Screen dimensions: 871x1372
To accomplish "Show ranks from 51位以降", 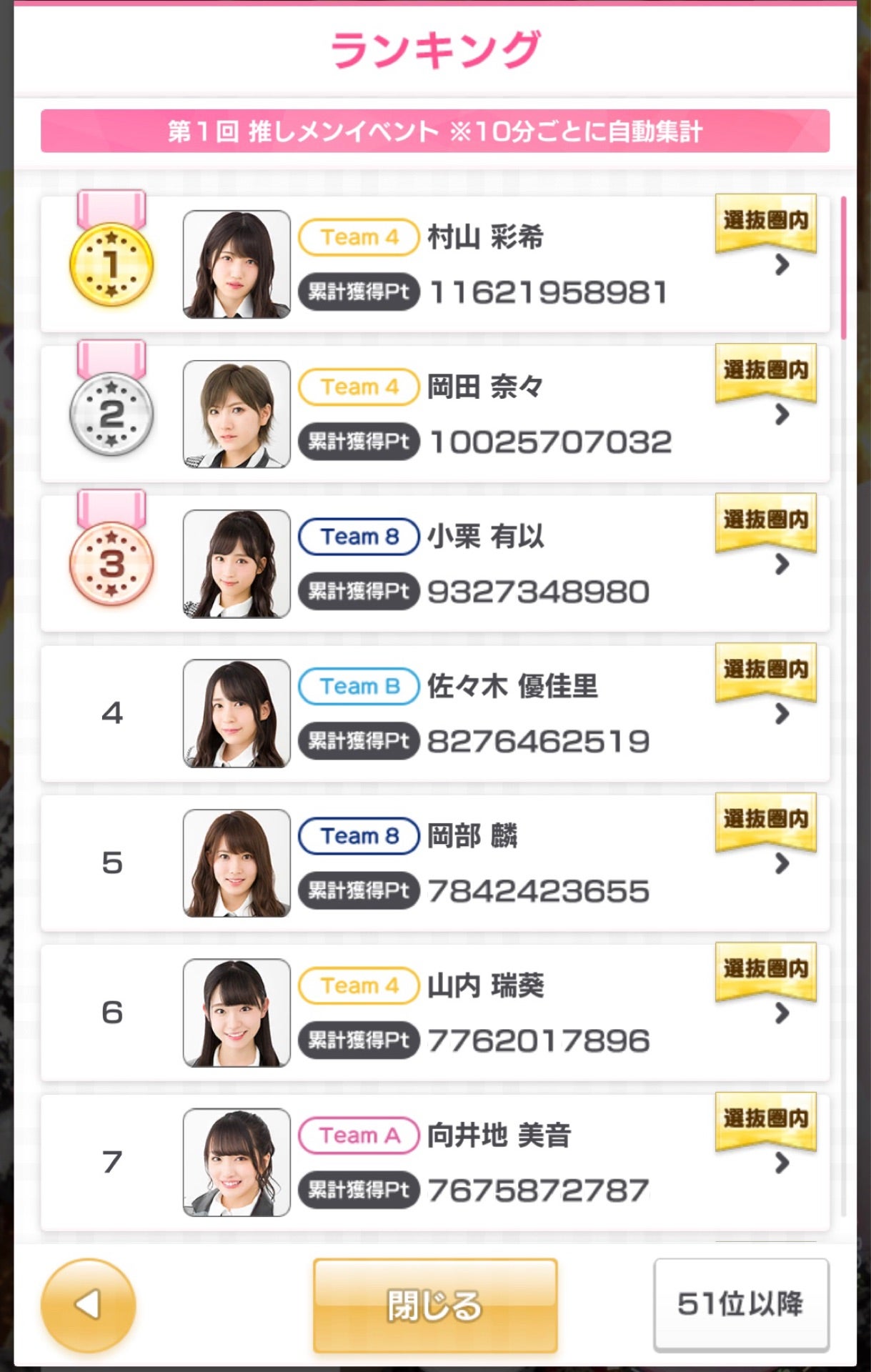I will pos(740,1304).
